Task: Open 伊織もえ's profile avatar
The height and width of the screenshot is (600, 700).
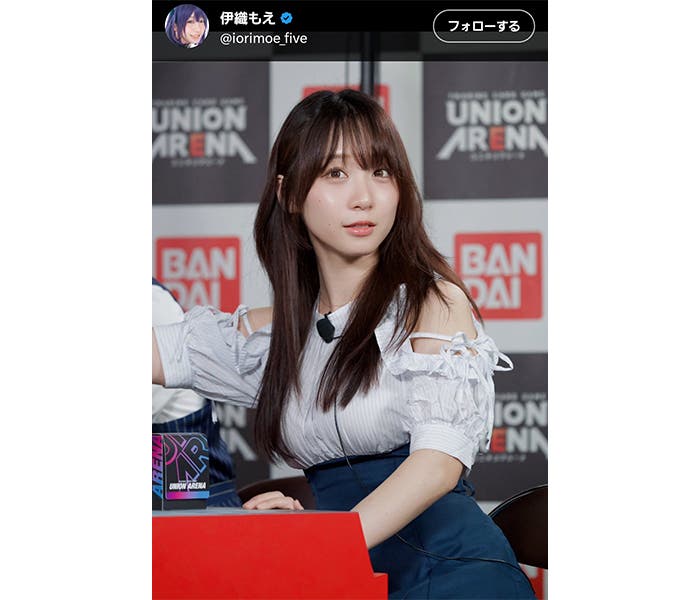Action: coord(186,26)
